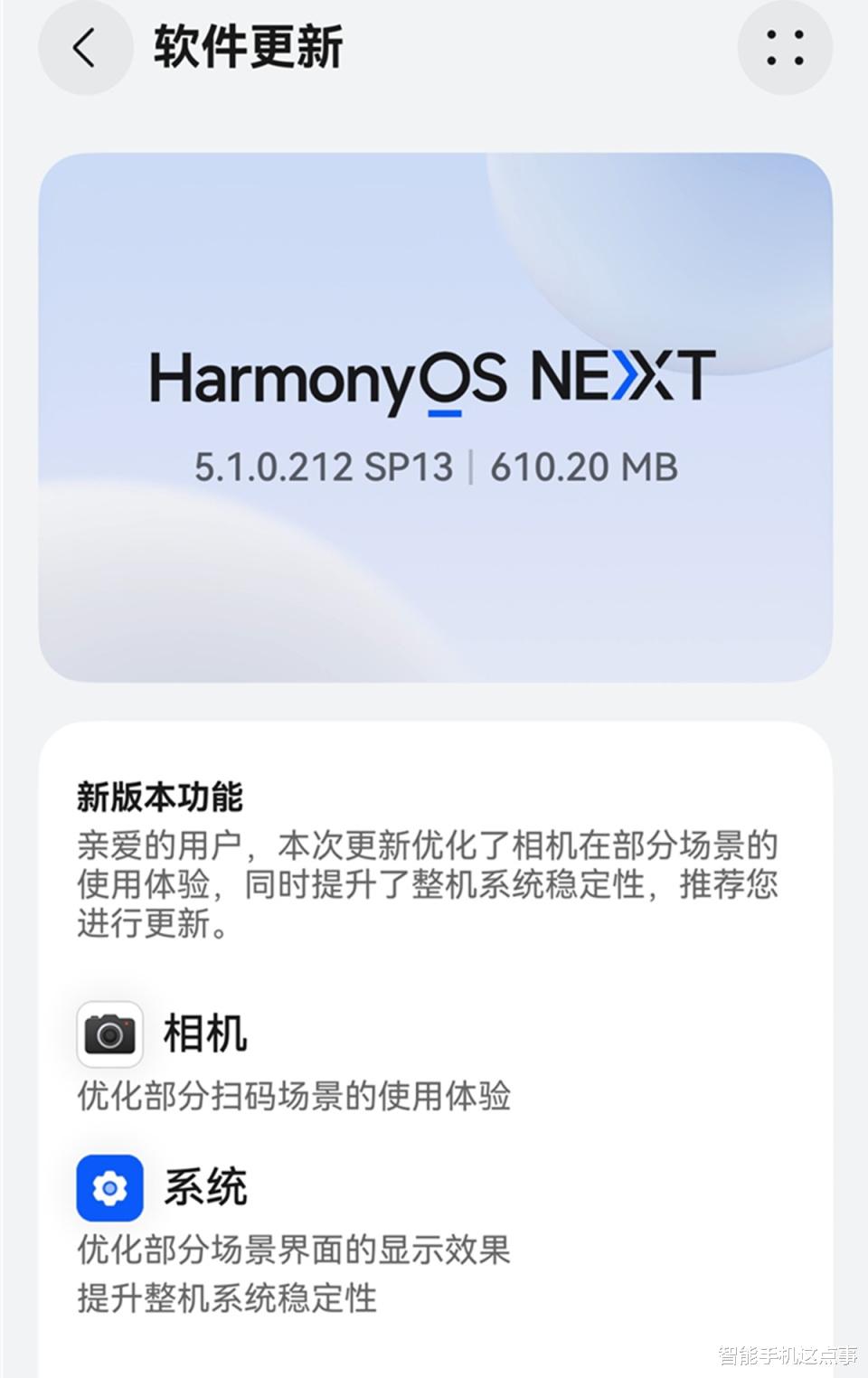Tap the camera icon beside 相机 heading

coord(110,1033)
